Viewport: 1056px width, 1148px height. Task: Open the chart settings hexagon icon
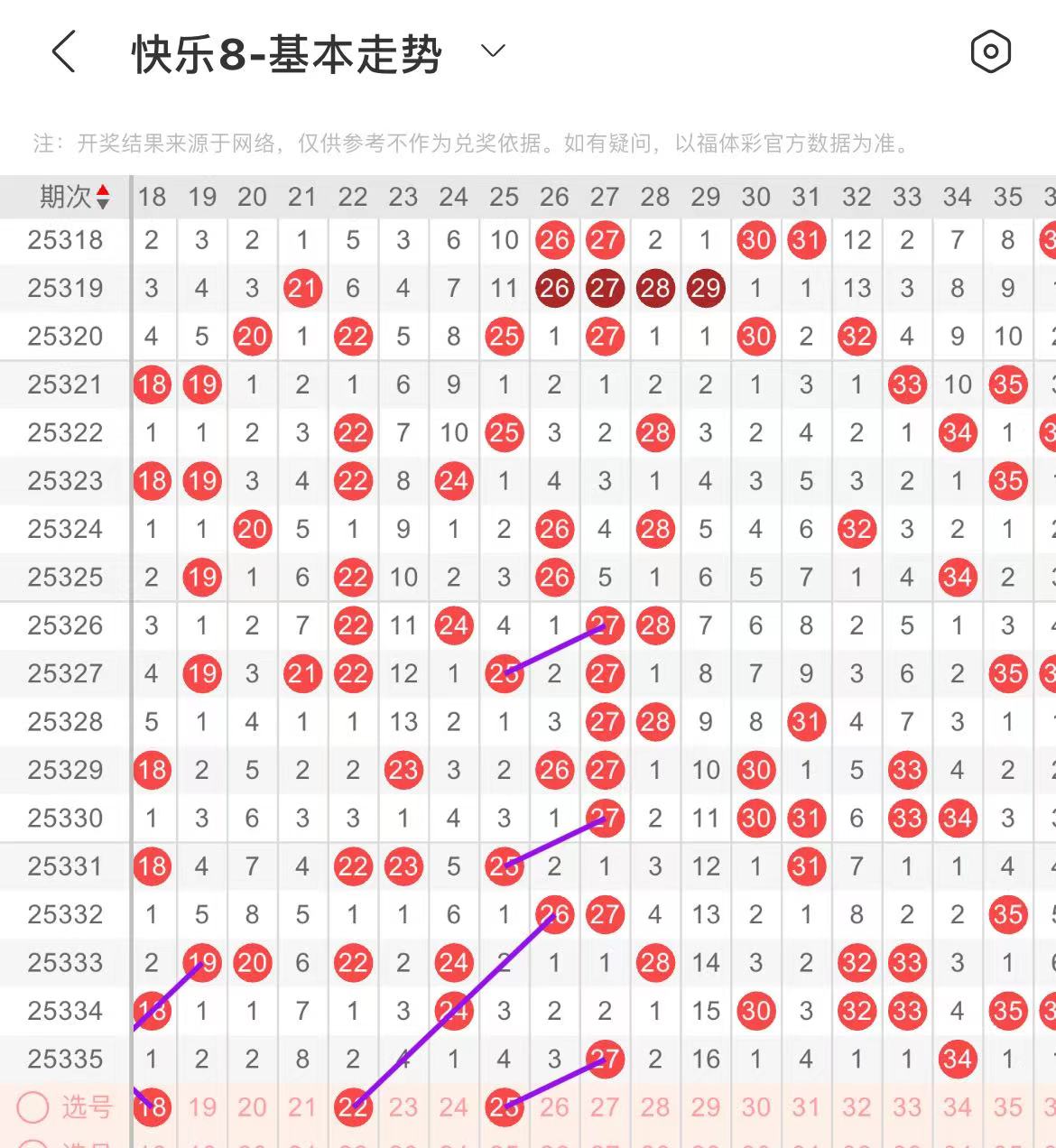(x=990, y=51)
